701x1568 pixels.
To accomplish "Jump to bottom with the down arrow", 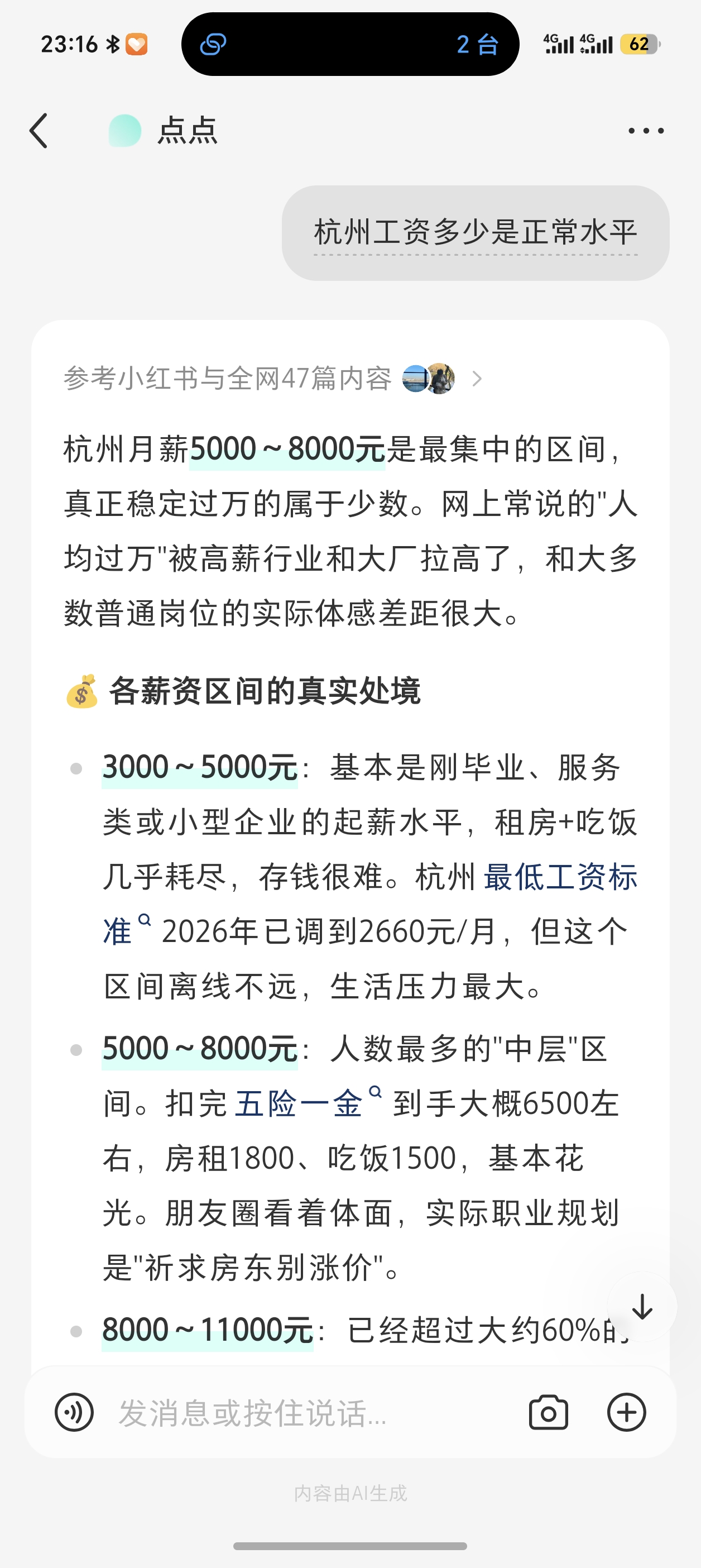I will [642, 1306].
